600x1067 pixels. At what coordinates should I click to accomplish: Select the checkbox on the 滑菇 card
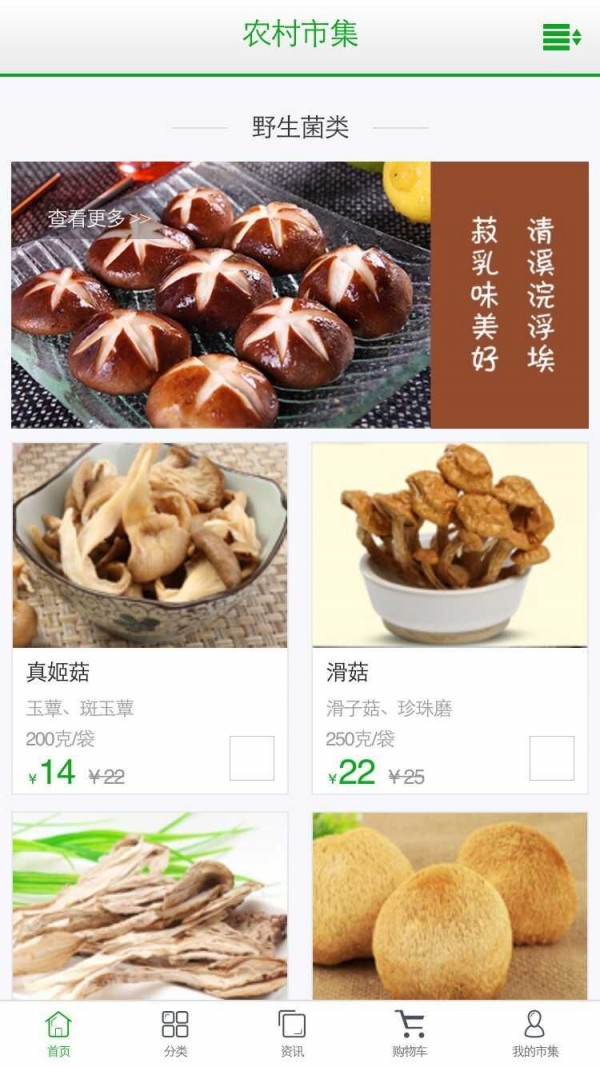(552, 758)
